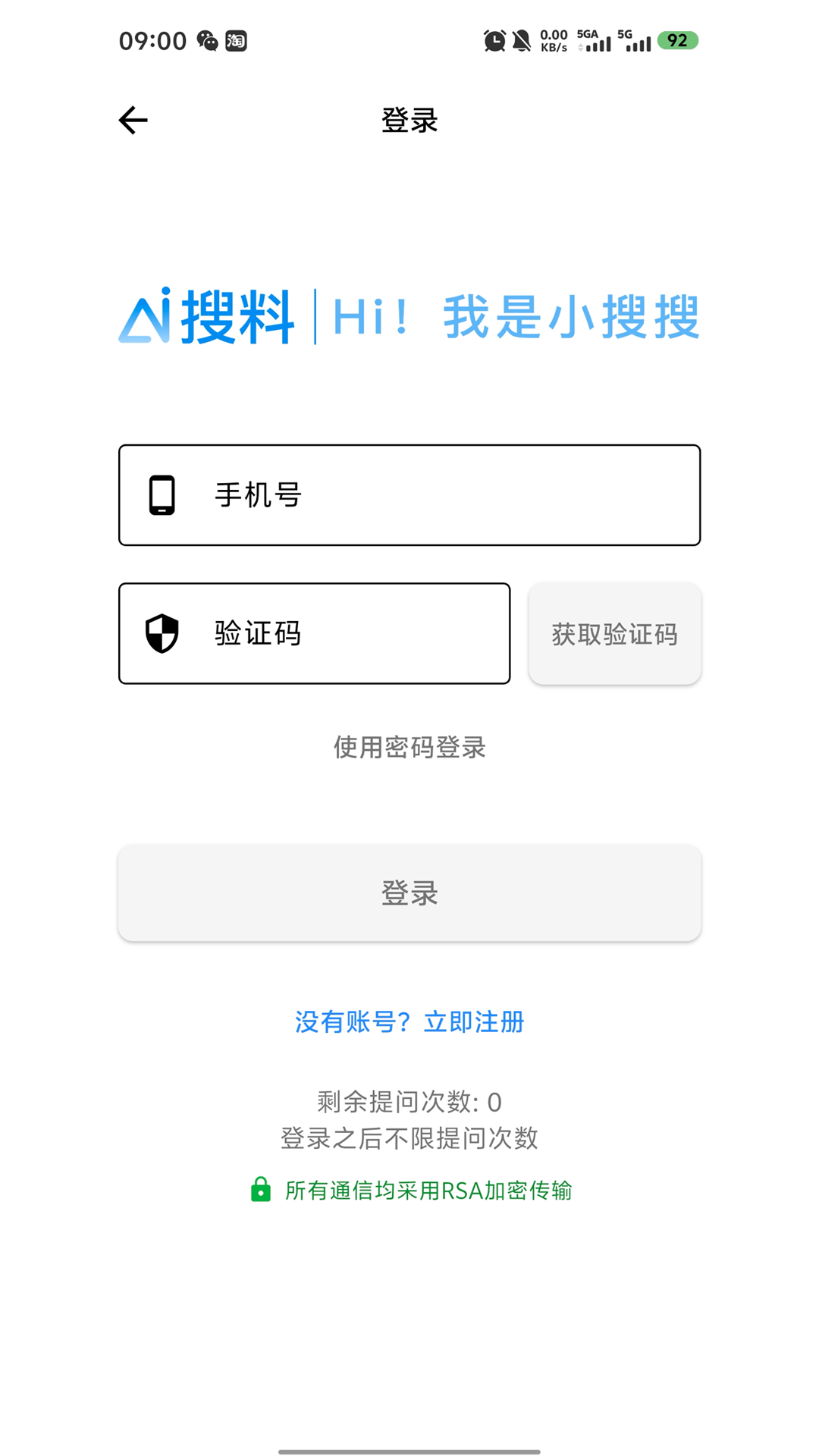Click the AI搜料 logo
The image size is (819, 1456).
coord(209,318)
